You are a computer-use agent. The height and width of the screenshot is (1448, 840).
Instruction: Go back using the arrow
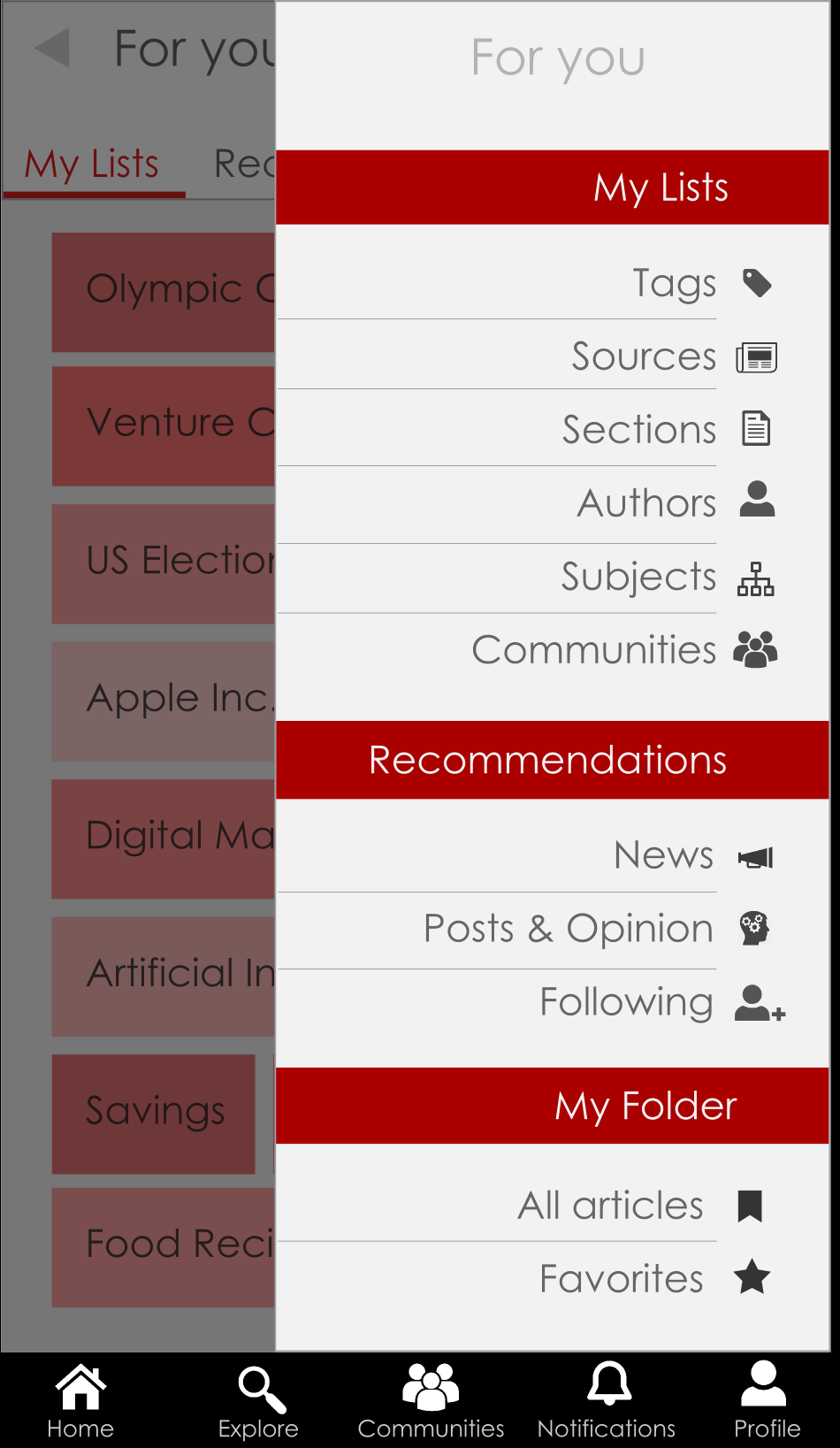point(53,49)
